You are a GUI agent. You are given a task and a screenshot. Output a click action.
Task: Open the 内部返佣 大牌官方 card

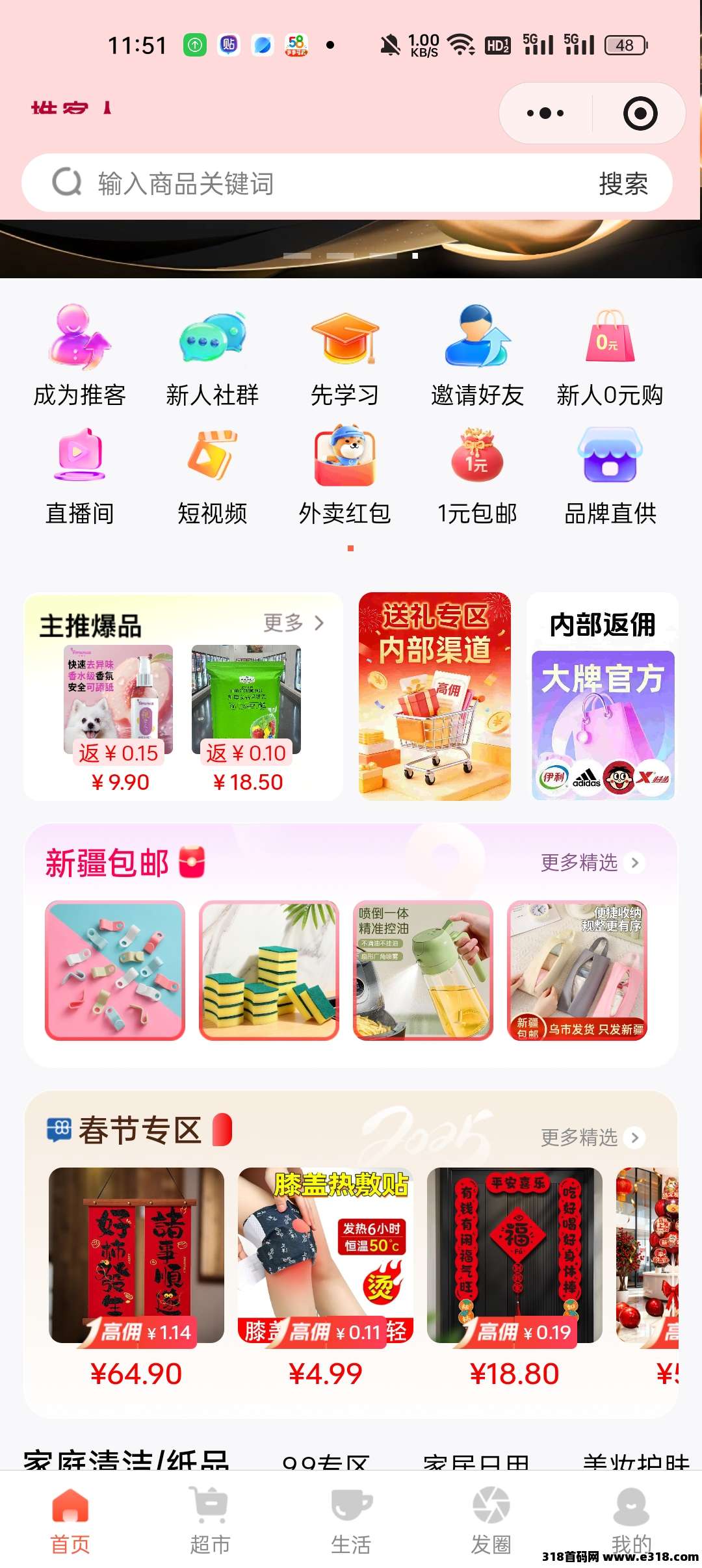[603, 696]
